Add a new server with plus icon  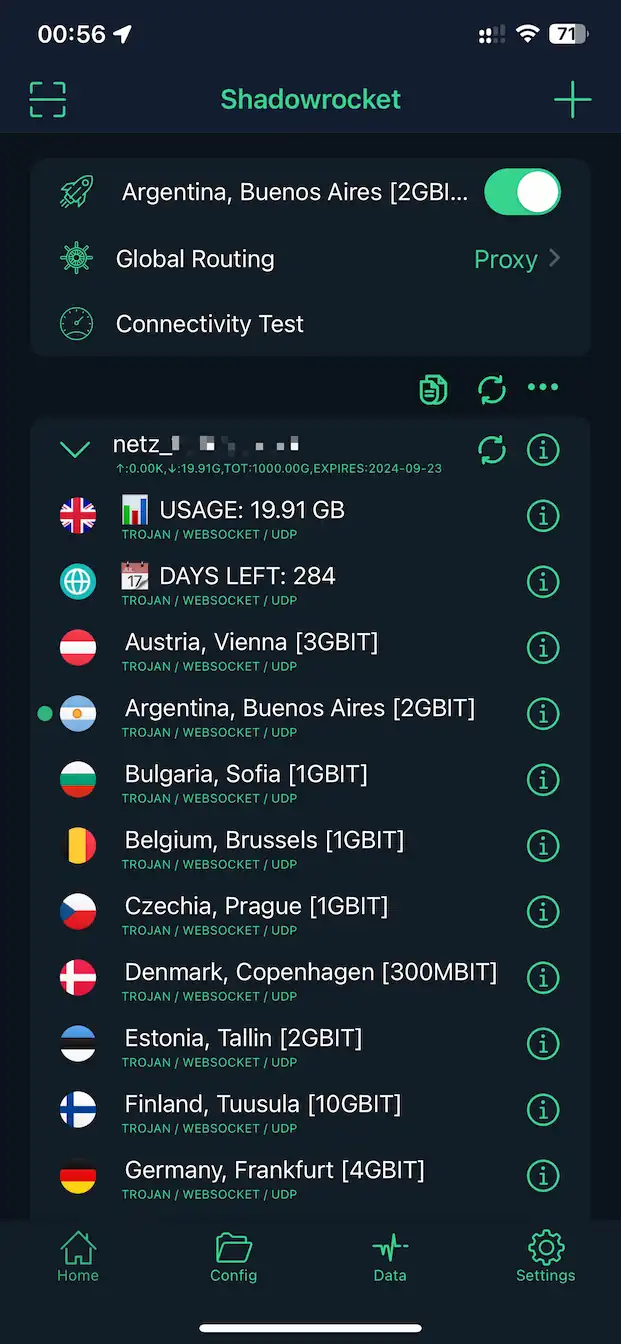(572, 100)
